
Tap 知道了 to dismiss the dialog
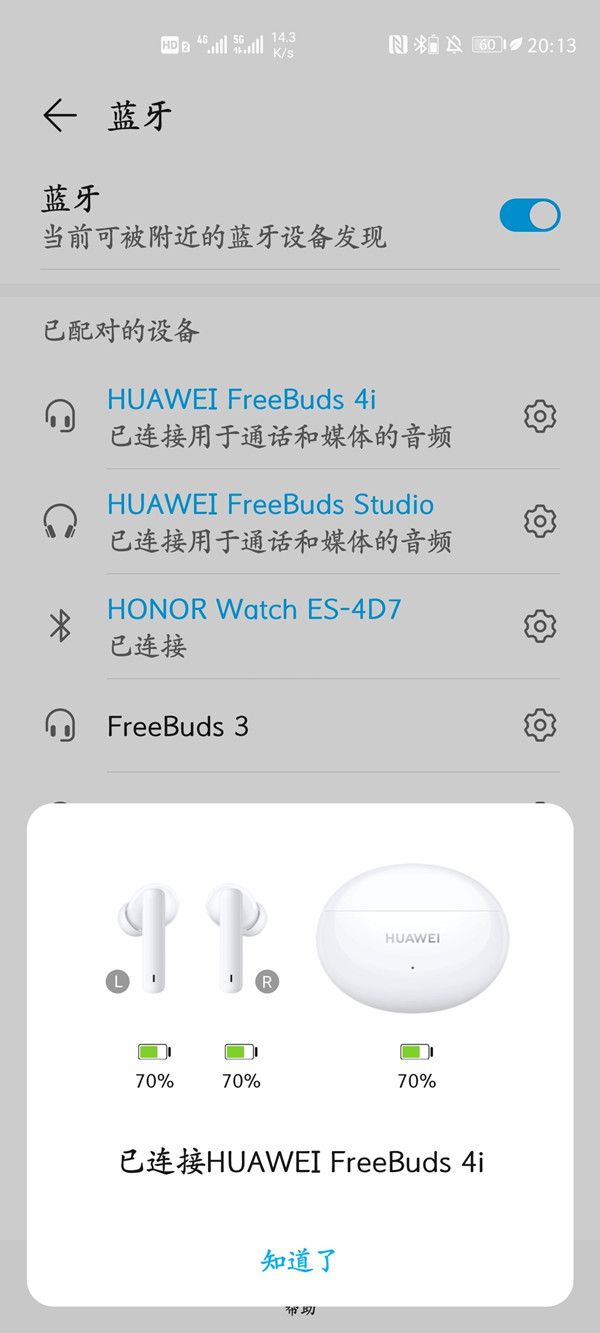(x=299, y=1260)
